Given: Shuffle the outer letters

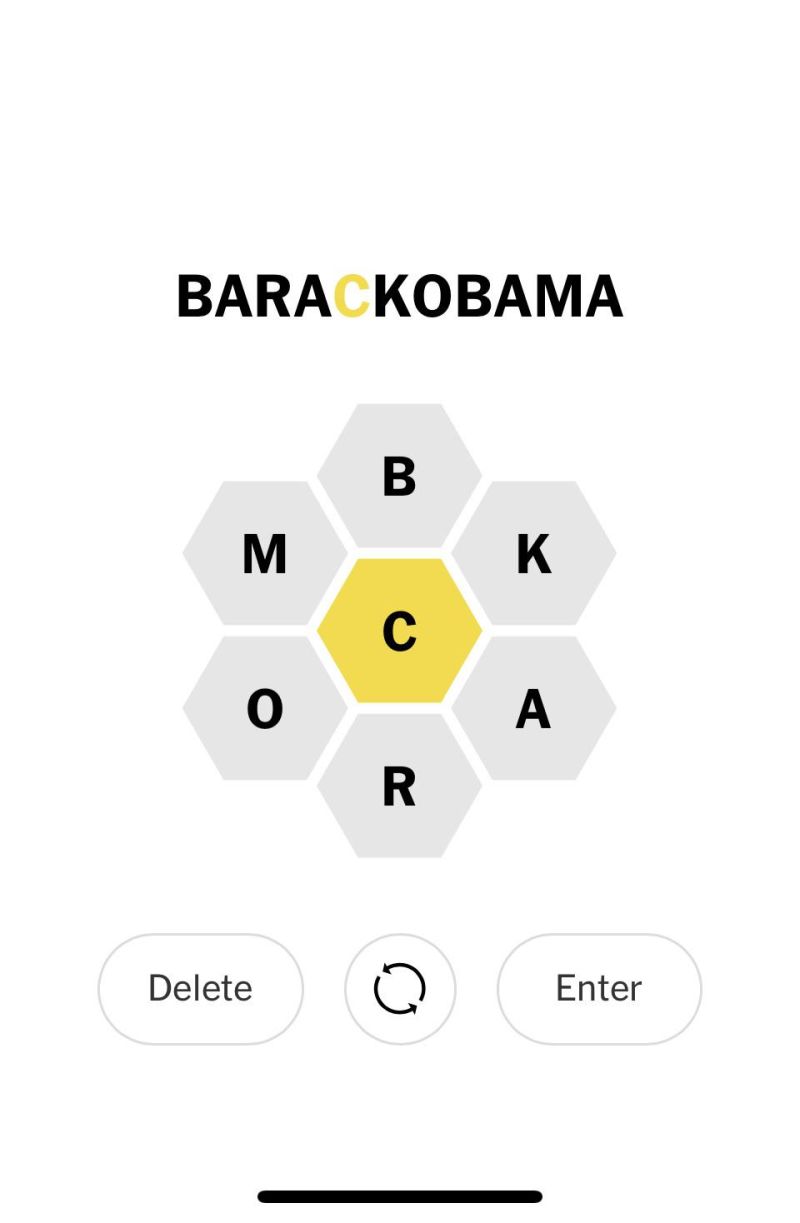Looking at the screenshot, I should tap(400, 988).
